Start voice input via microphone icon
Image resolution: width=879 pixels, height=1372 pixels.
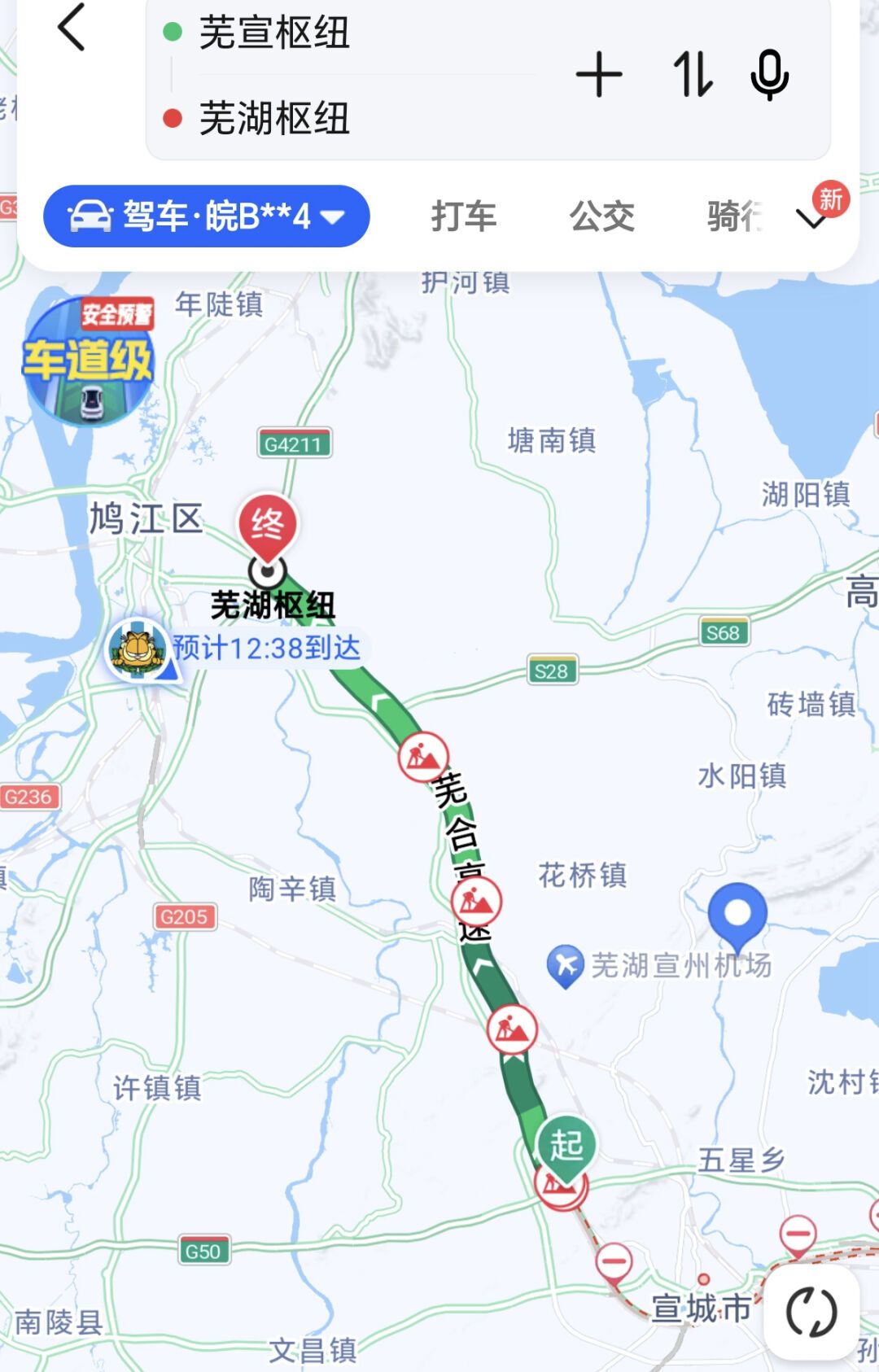(x=769, y=75)
